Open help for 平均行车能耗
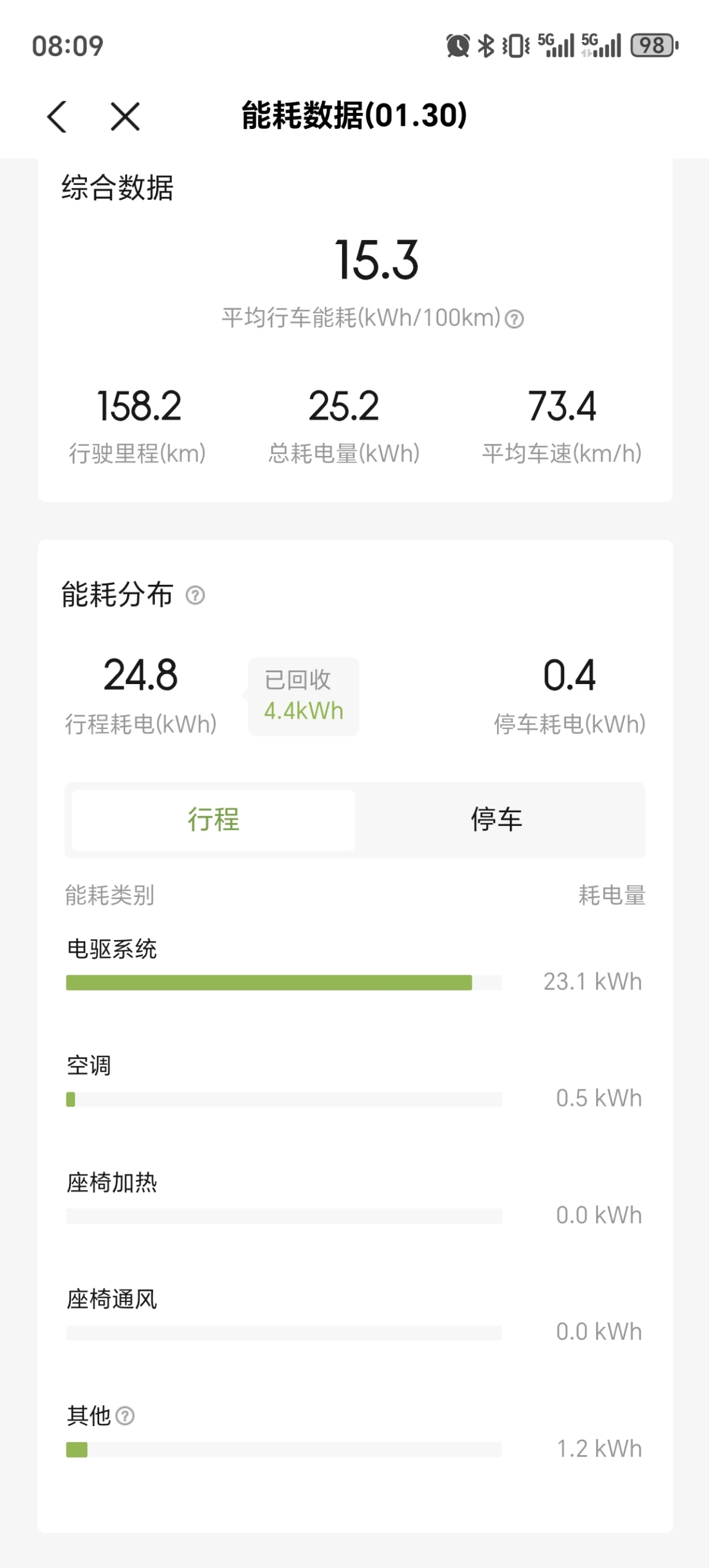Image resolution: width=709 pixels, height=1568 pixels. point(514,319)
